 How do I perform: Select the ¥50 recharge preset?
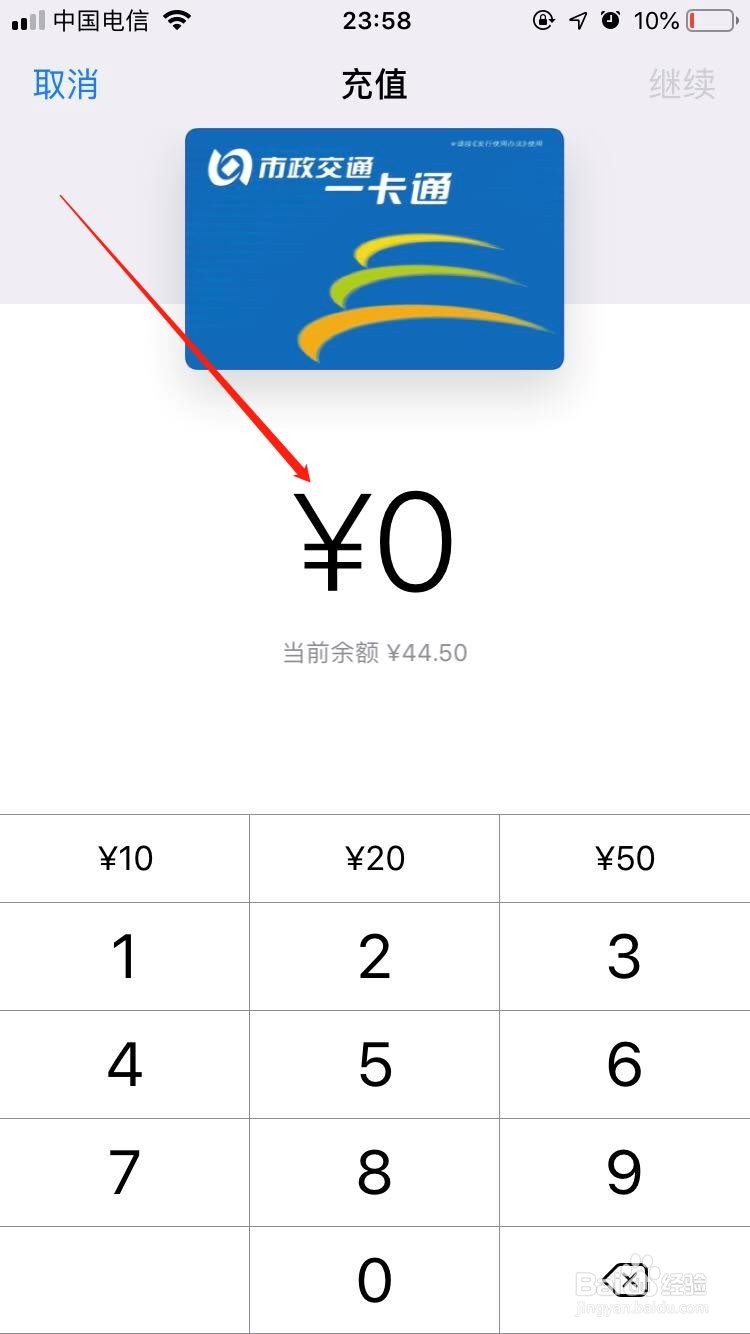[624, 858]
